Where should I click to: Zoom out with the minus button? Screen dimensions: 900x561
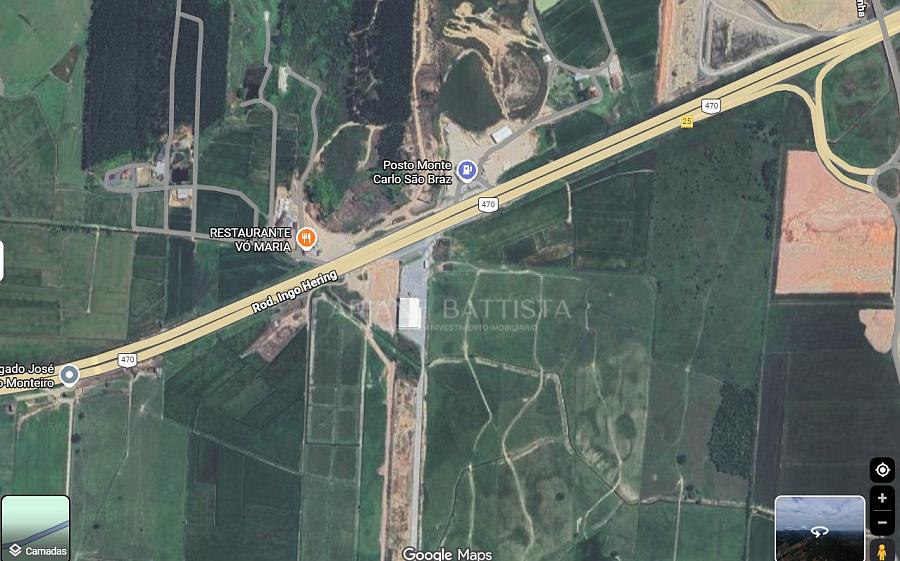882,522
